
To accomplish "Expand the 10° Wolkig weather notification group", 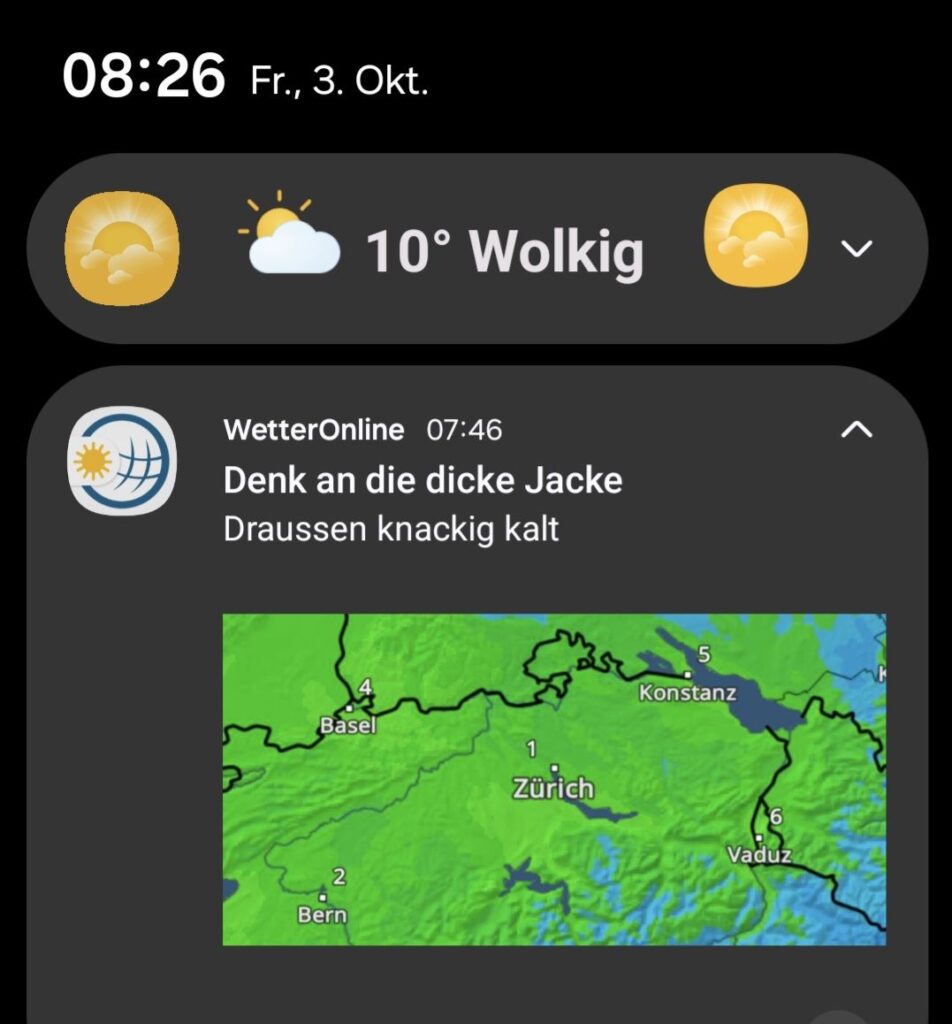I will 858,249.
